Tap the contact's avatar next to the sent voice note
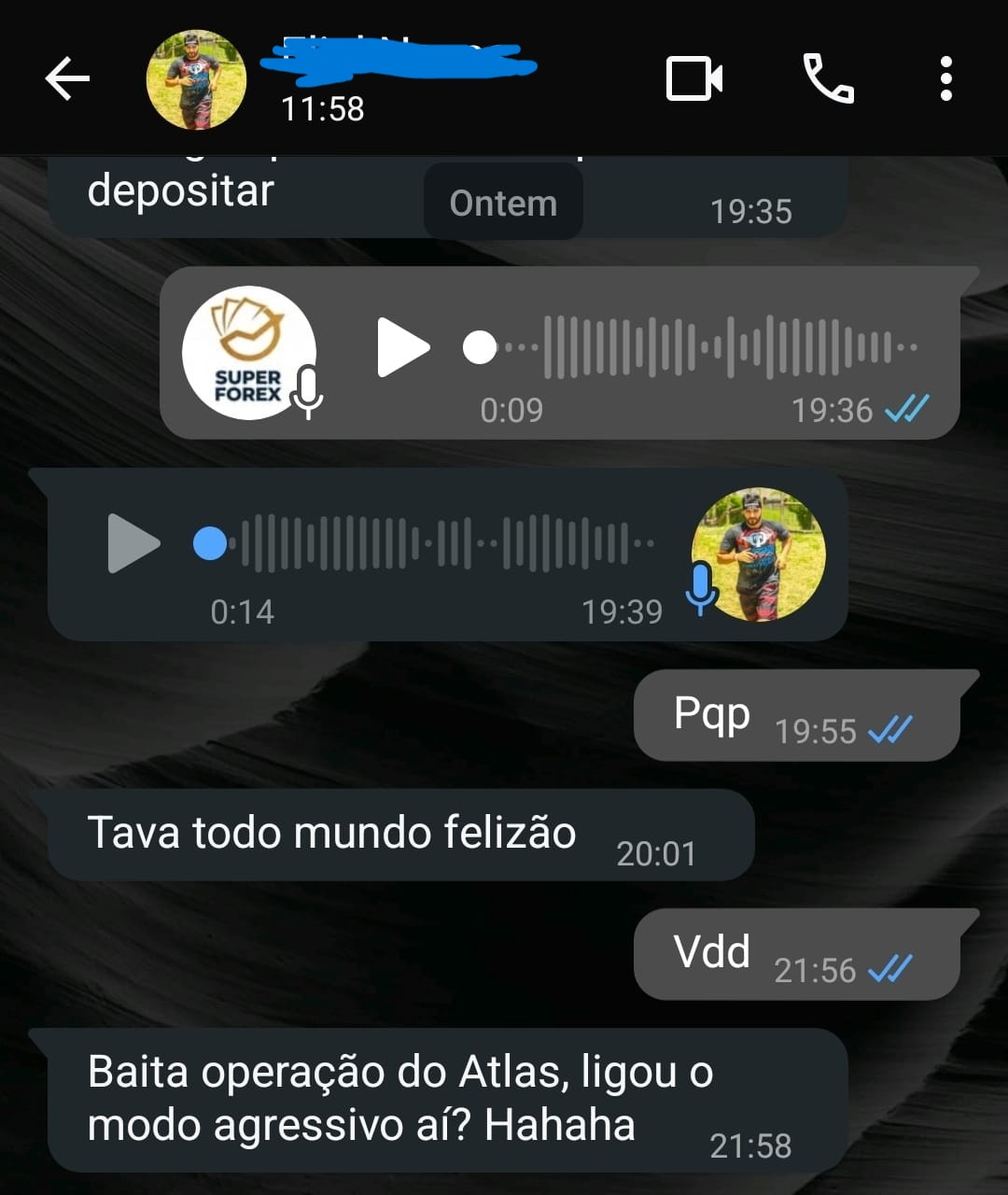 coord(758,554)
